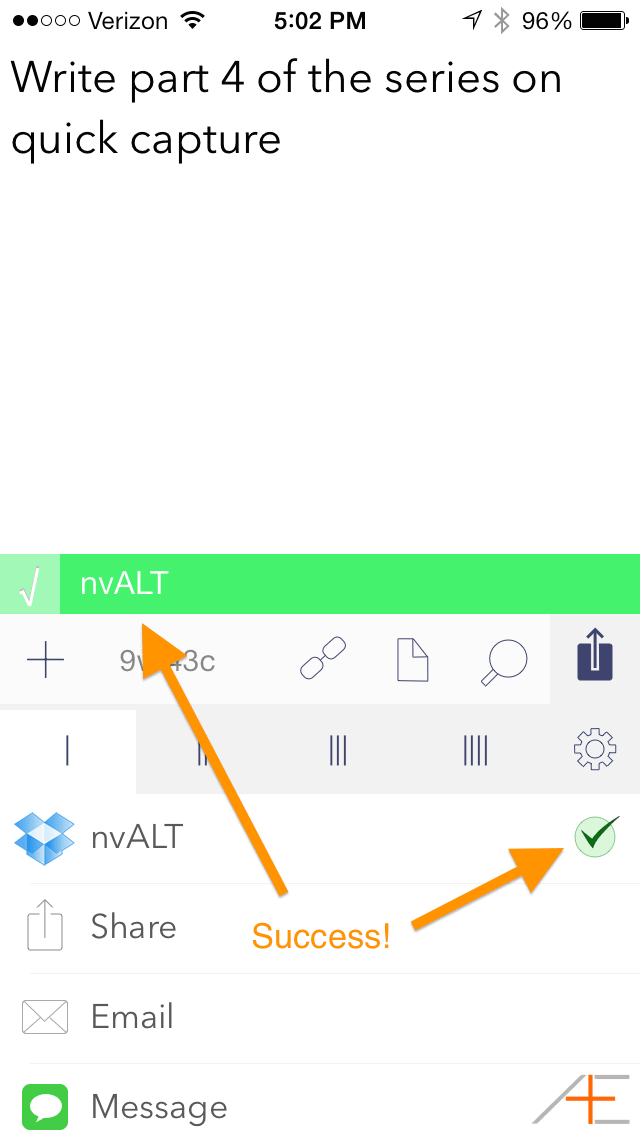Run the nvALT Dropbox action
640x1136 pixels.
pyautogui.click(x=320, y=838)
